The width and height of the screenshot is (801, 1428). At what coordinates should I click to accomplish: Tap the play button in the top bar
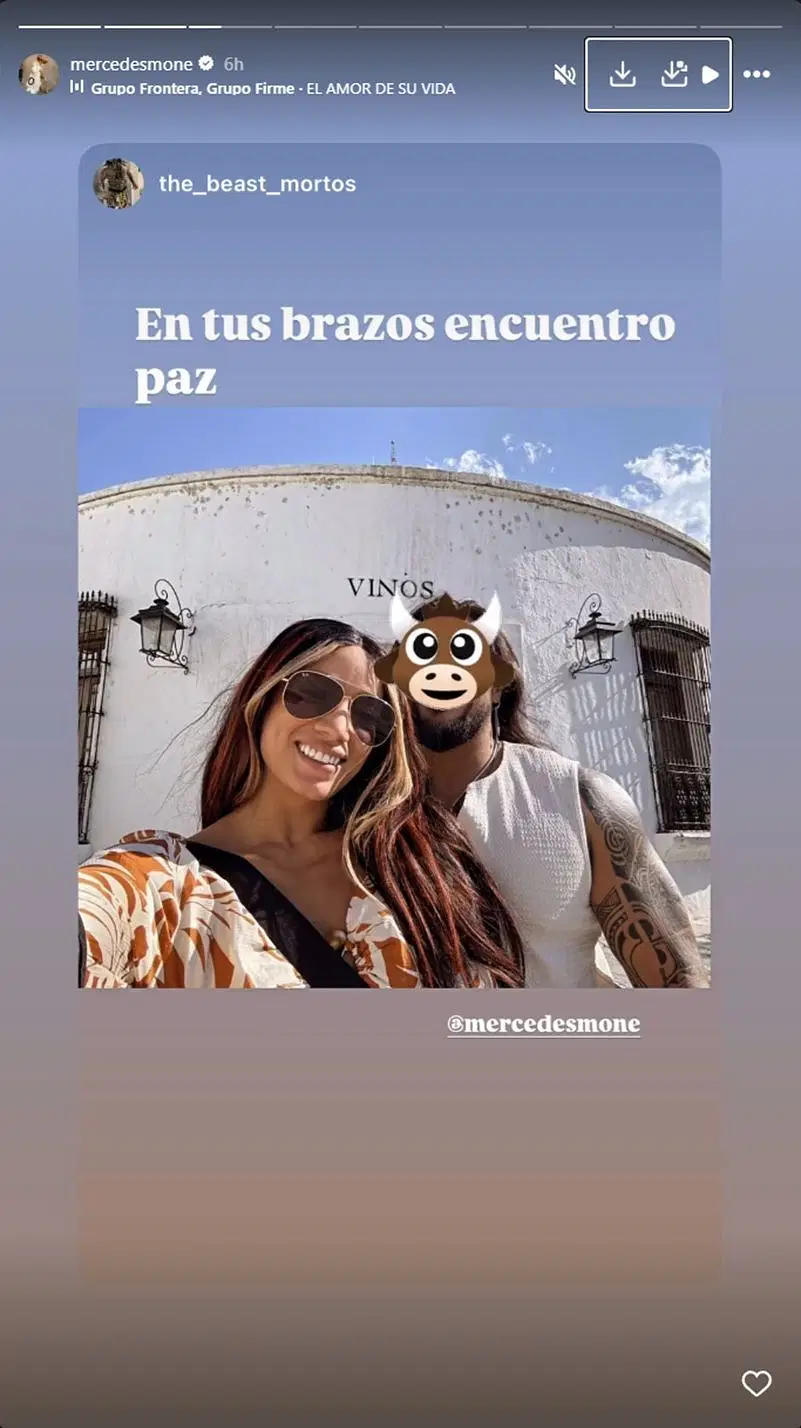click(x=710, y=75)
